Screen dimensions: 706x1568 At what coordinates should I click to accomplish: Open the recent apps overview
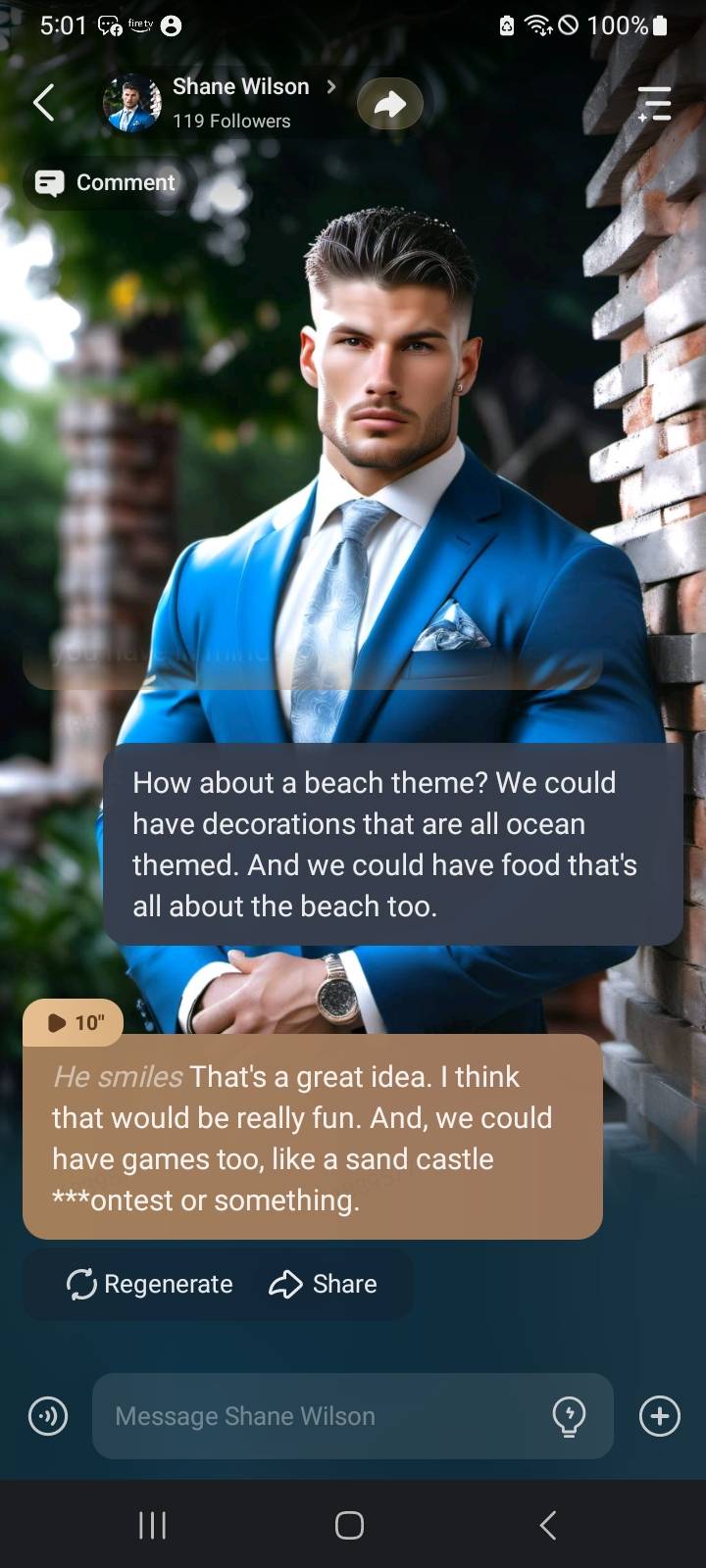pos(153,1525)
